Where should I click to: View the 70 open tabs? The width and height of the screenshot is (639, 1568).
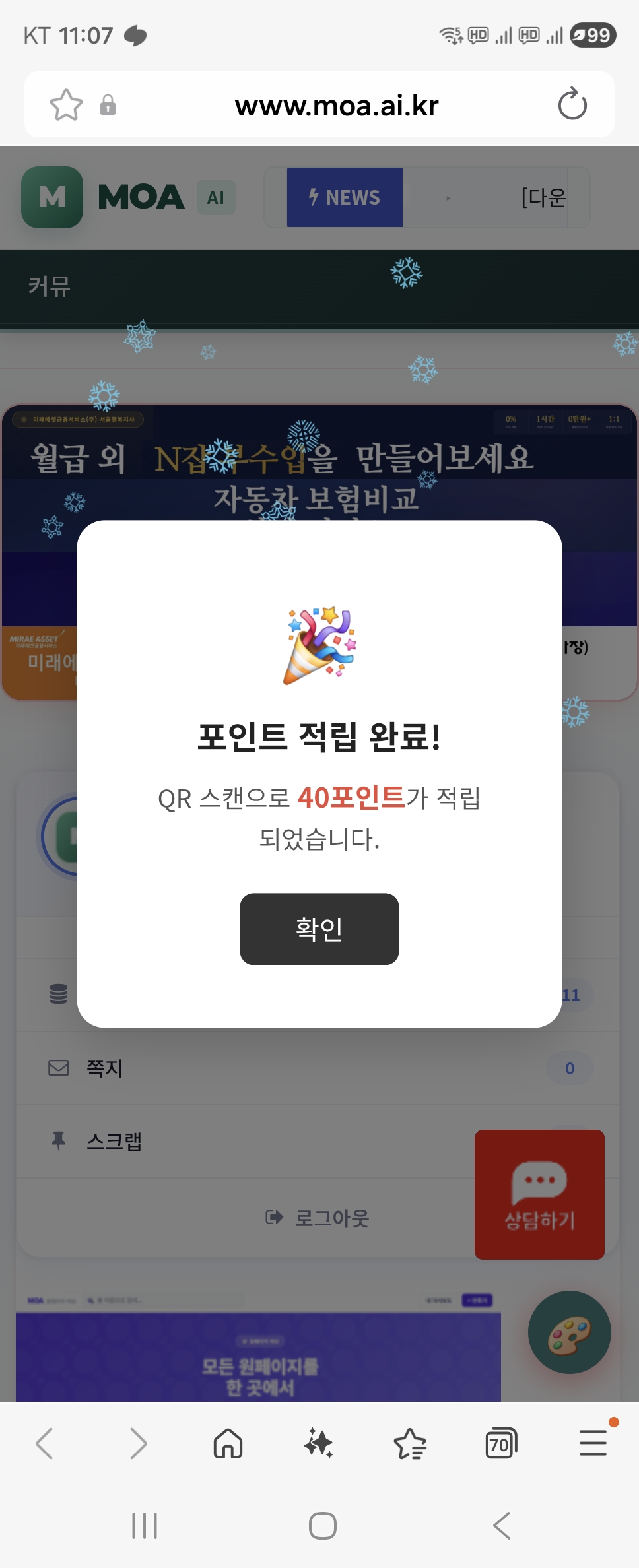pos(501,1443)
